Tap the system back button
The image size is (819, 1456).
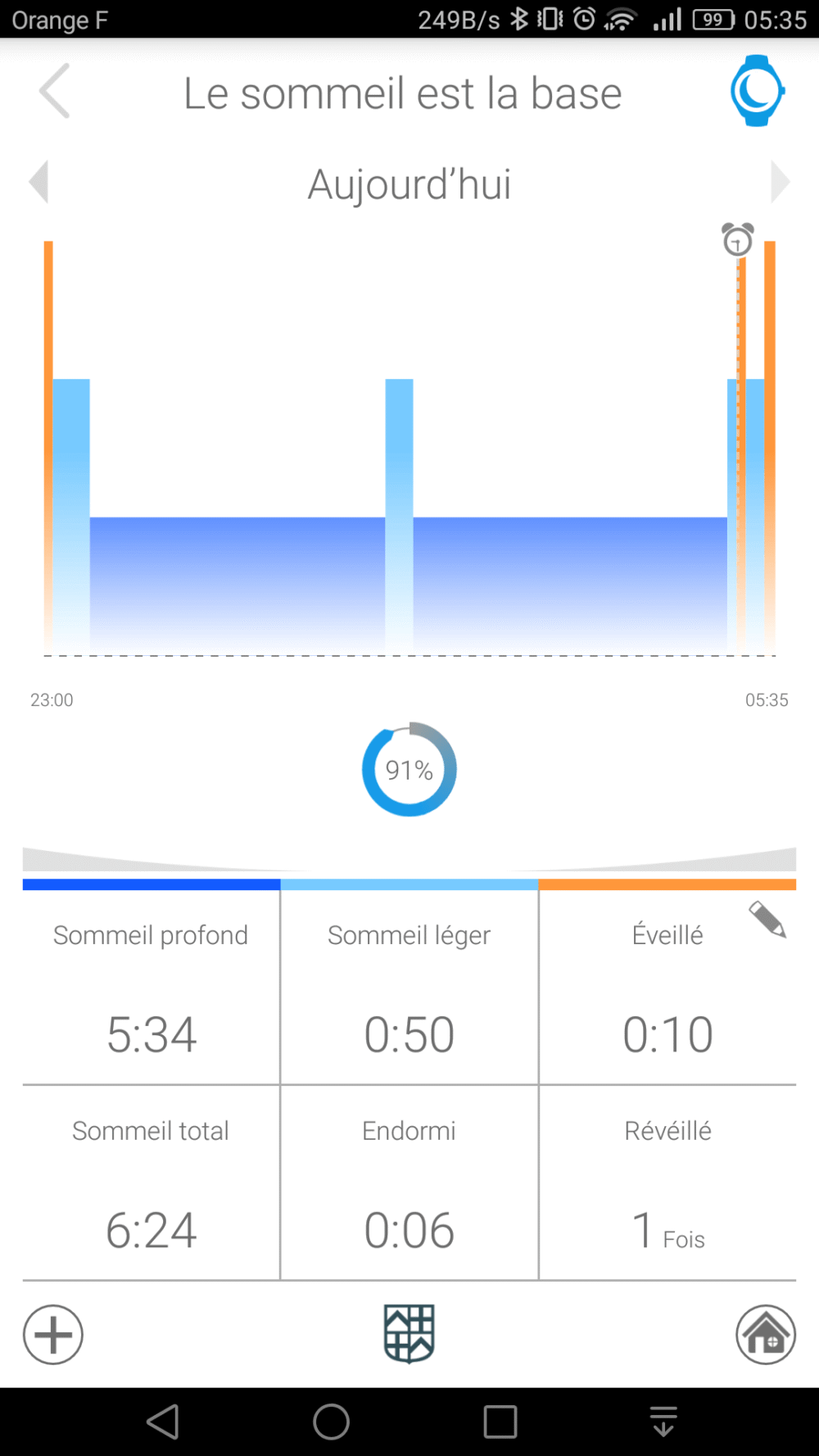[163, 1422]
